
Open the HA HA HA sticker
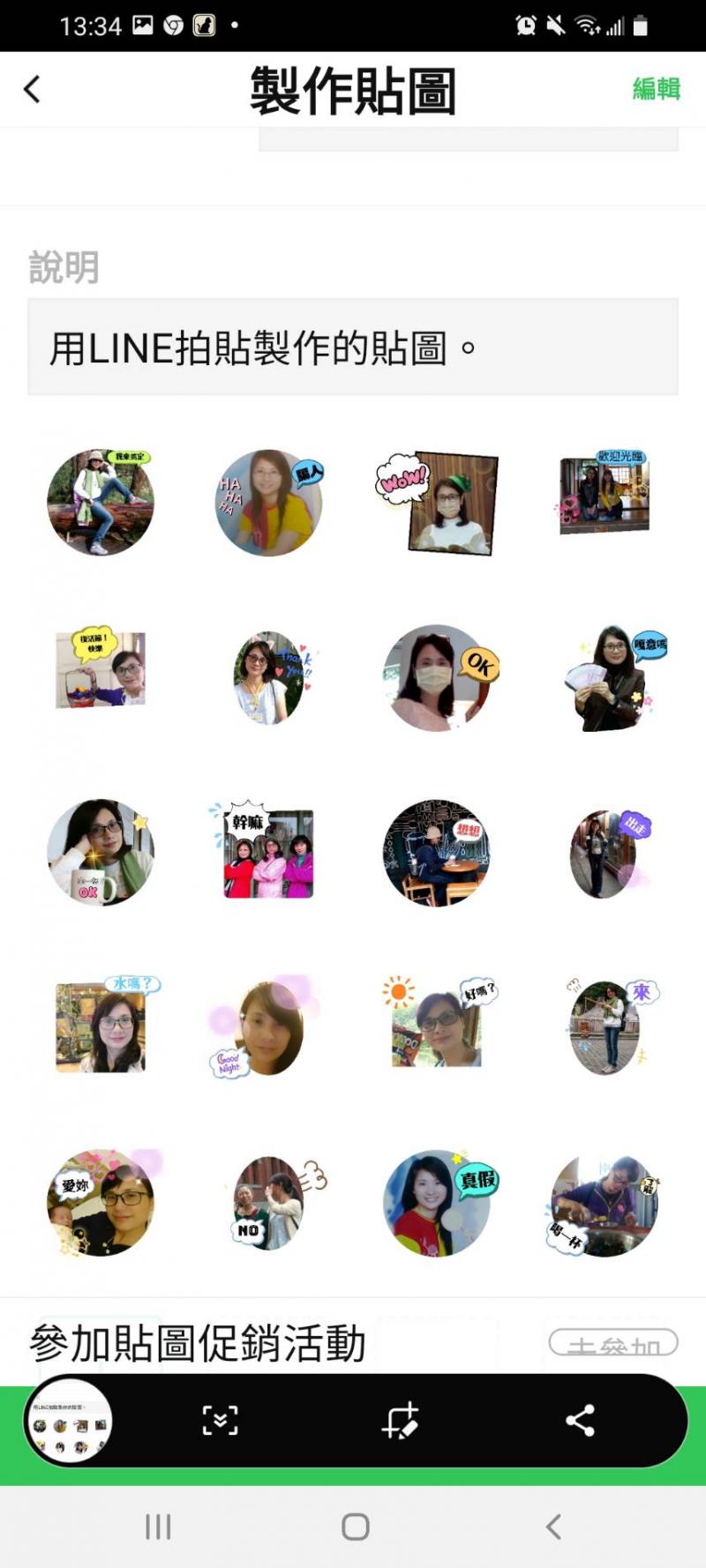(268, 503)
